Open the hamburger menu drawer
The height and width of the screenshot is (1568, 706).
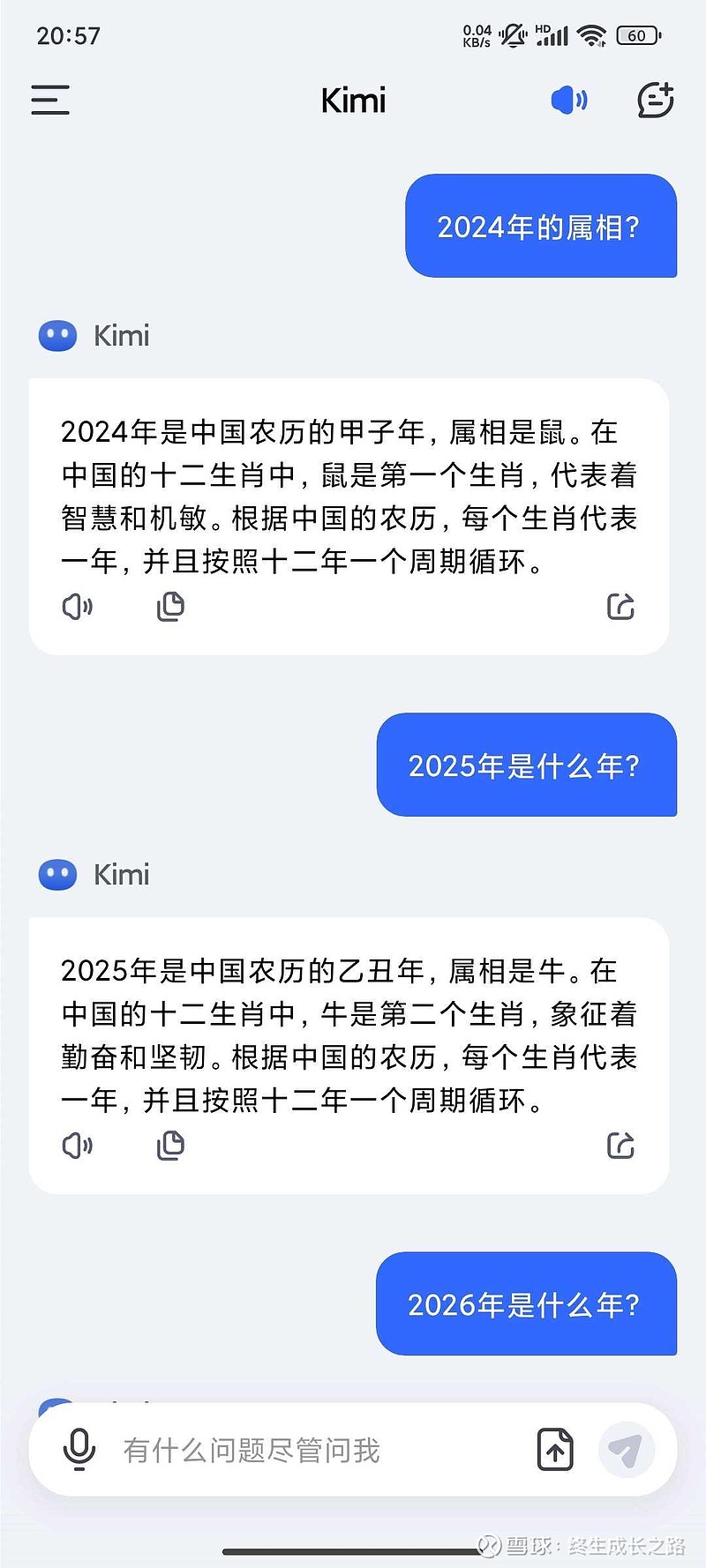tap(50, 100)
